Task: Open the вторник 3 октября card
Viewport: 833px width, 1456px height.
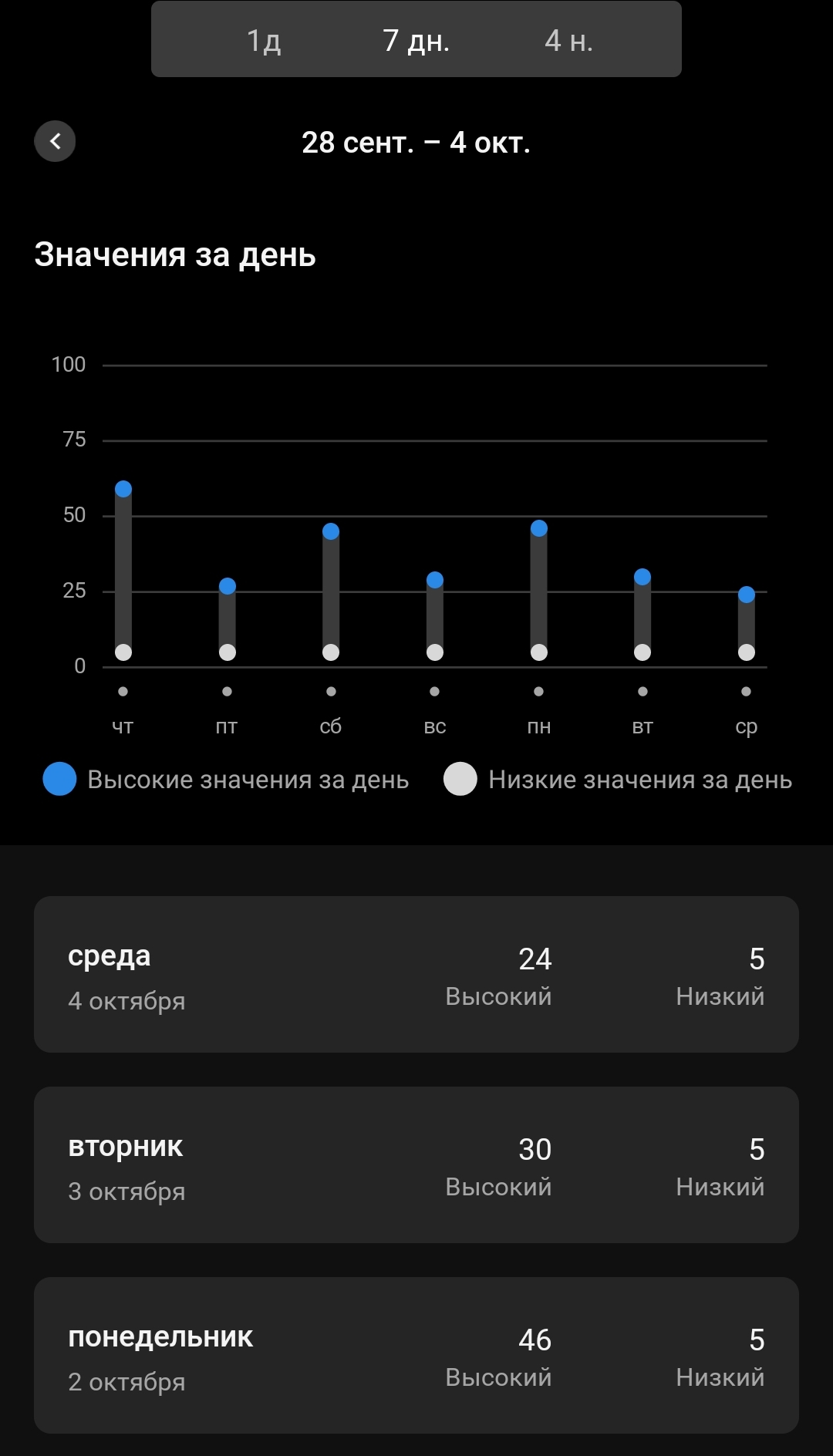Action: (416, 1164)
